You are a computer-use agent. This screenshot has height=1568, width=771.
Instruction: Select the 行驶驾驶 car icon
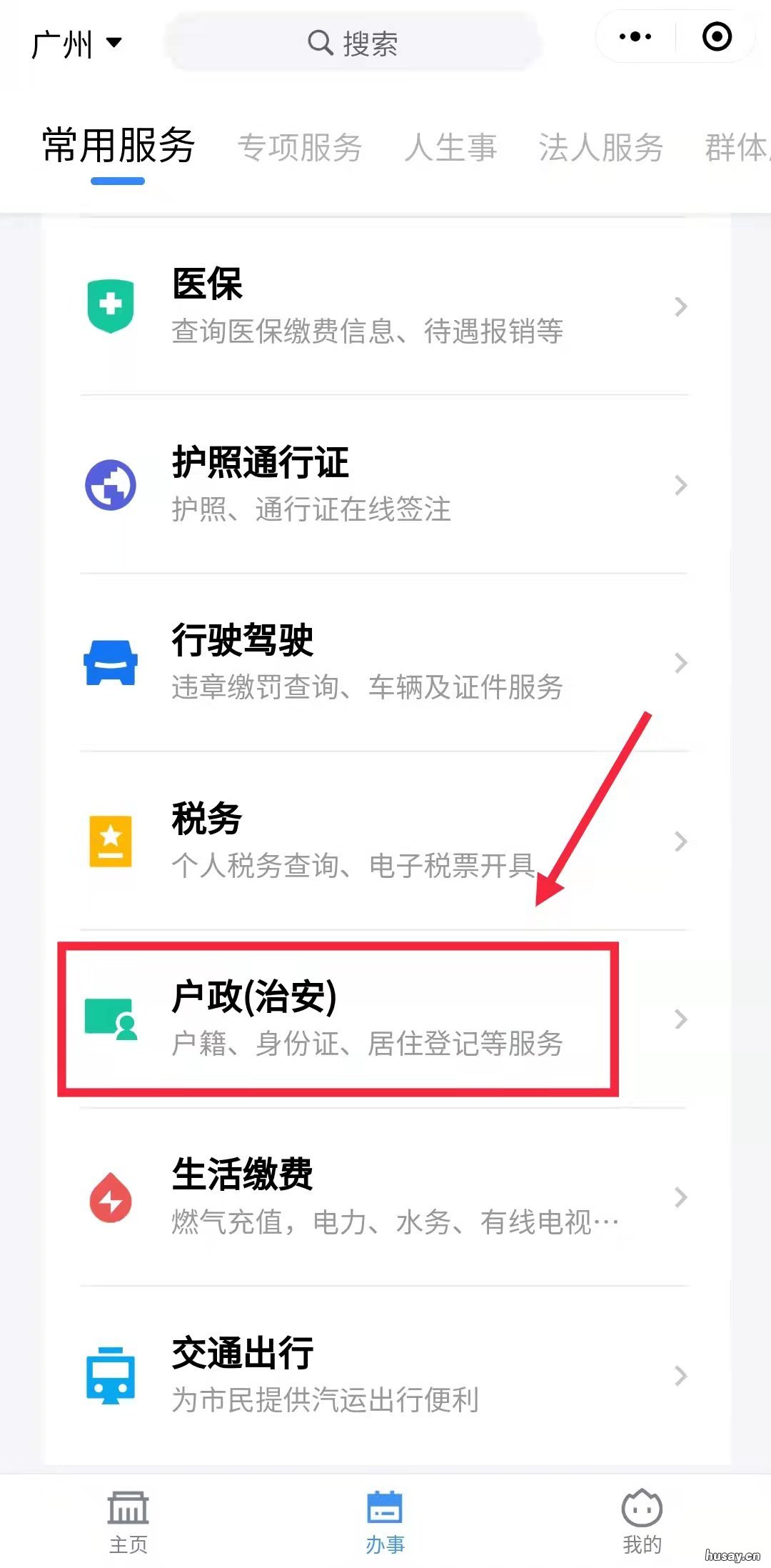coord(111,663)
